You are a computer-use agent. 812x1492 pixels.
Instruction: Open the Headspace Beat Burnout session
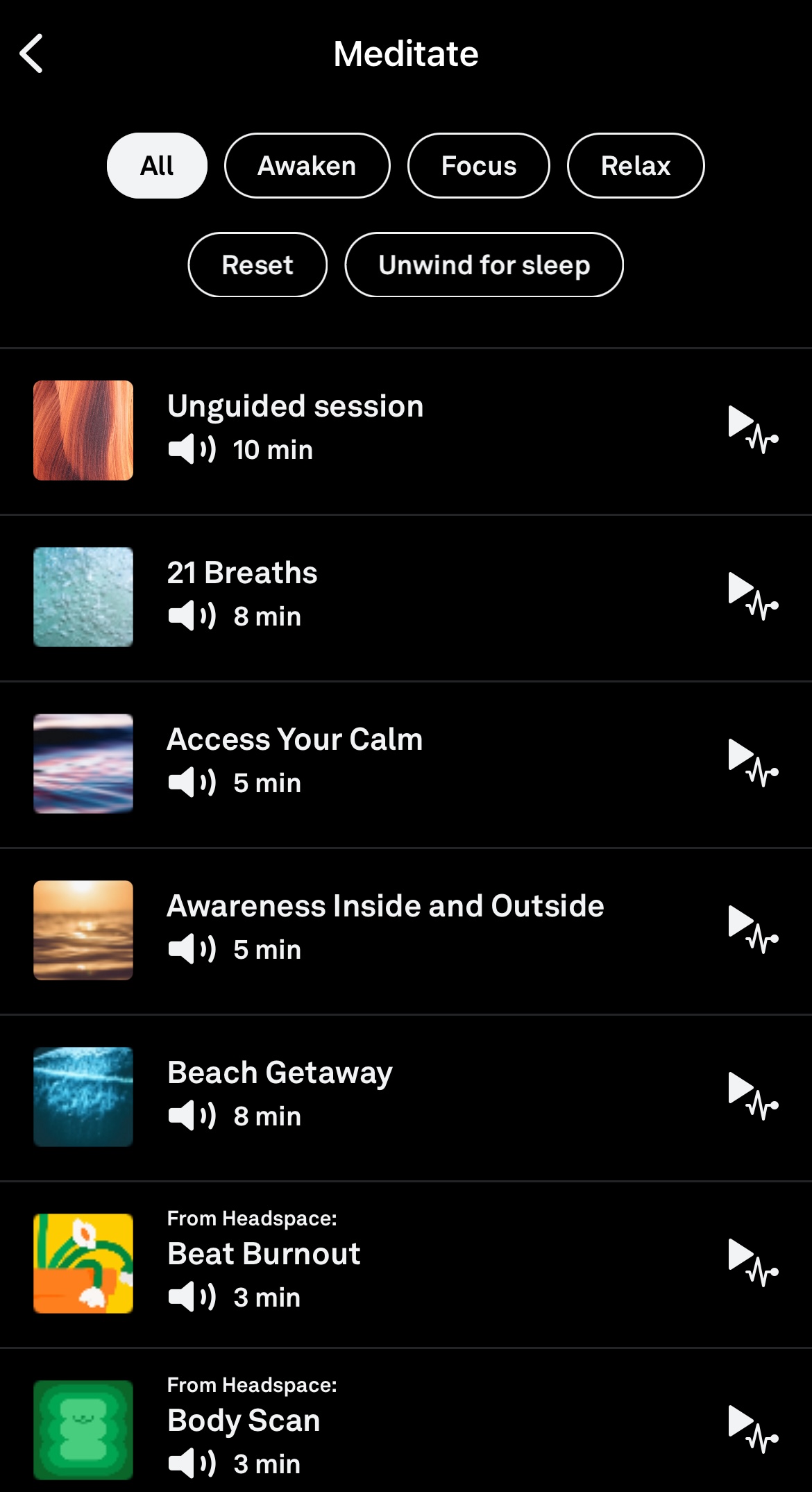point(264,1255)
